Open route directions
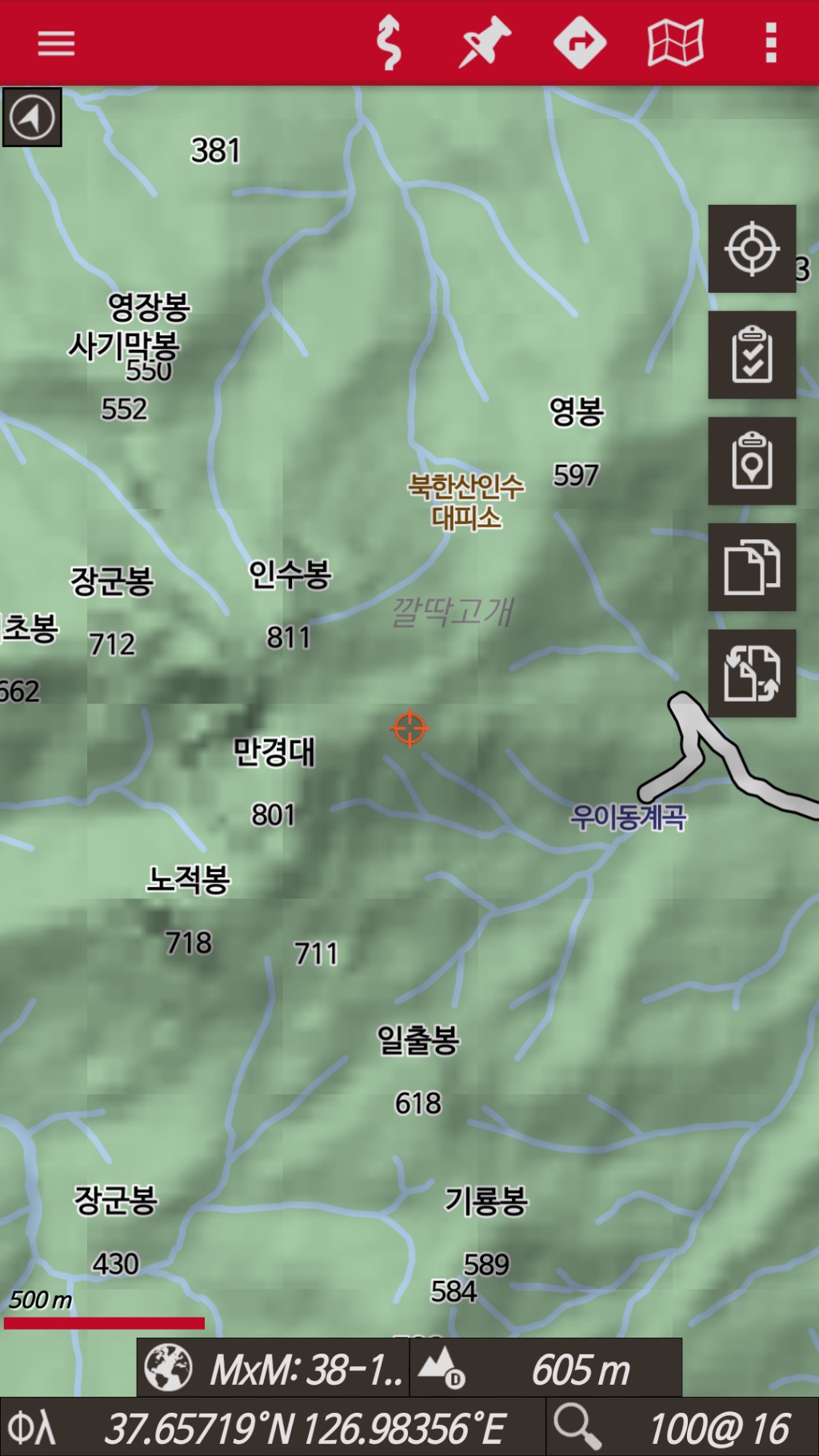 click(580, 42)
